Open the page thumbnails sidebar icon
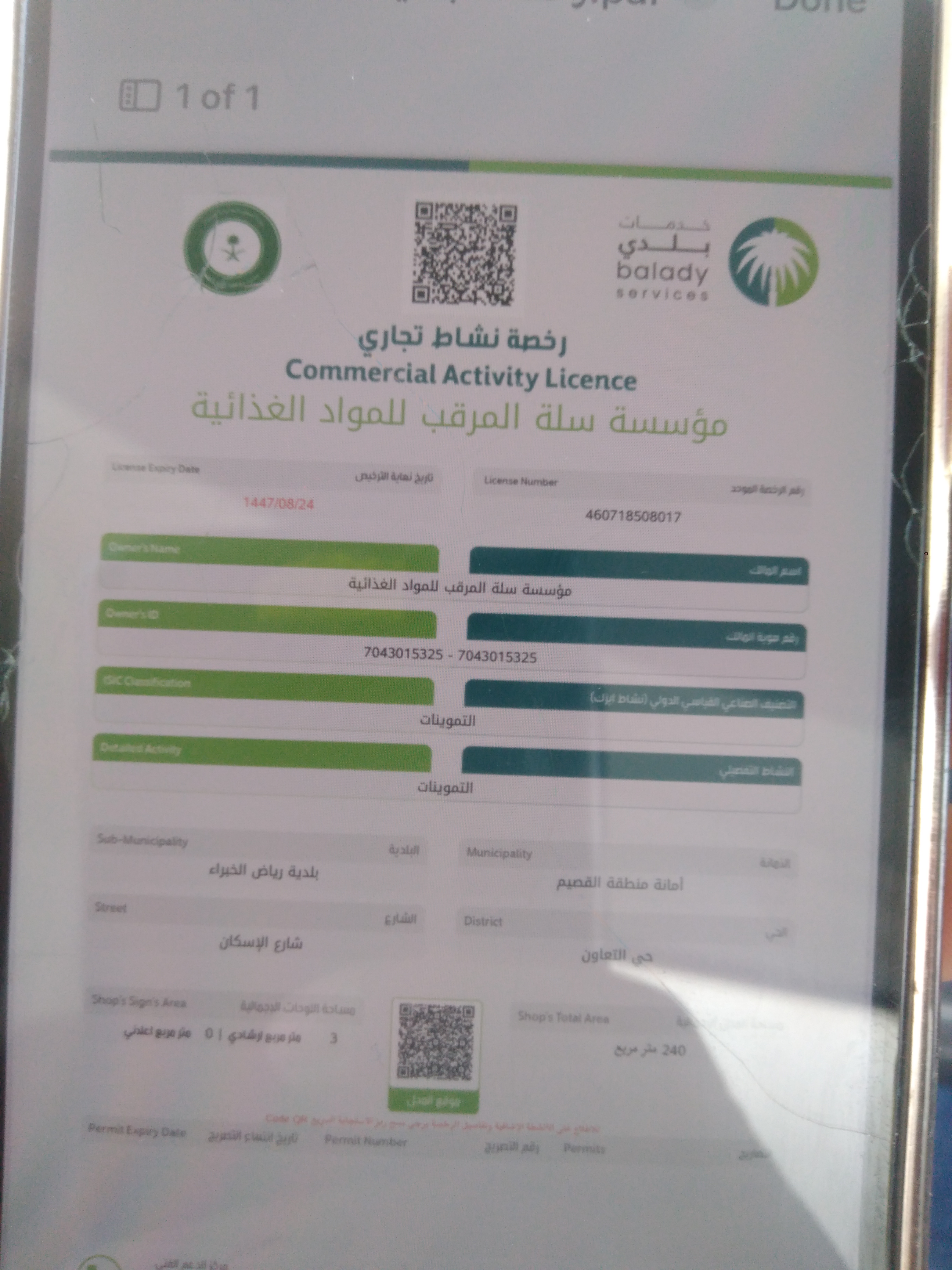 click(139, 95)
